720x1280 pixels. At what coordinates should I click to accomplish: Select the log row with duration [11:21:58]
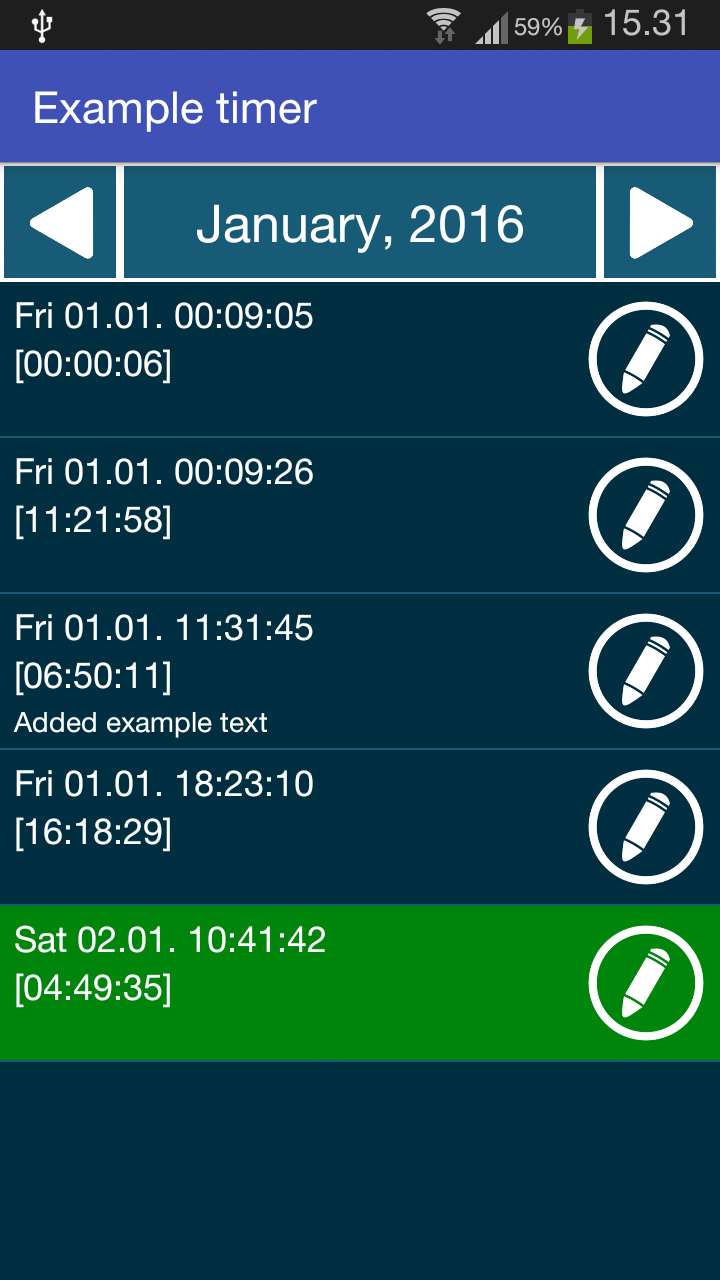coord(360,516)
